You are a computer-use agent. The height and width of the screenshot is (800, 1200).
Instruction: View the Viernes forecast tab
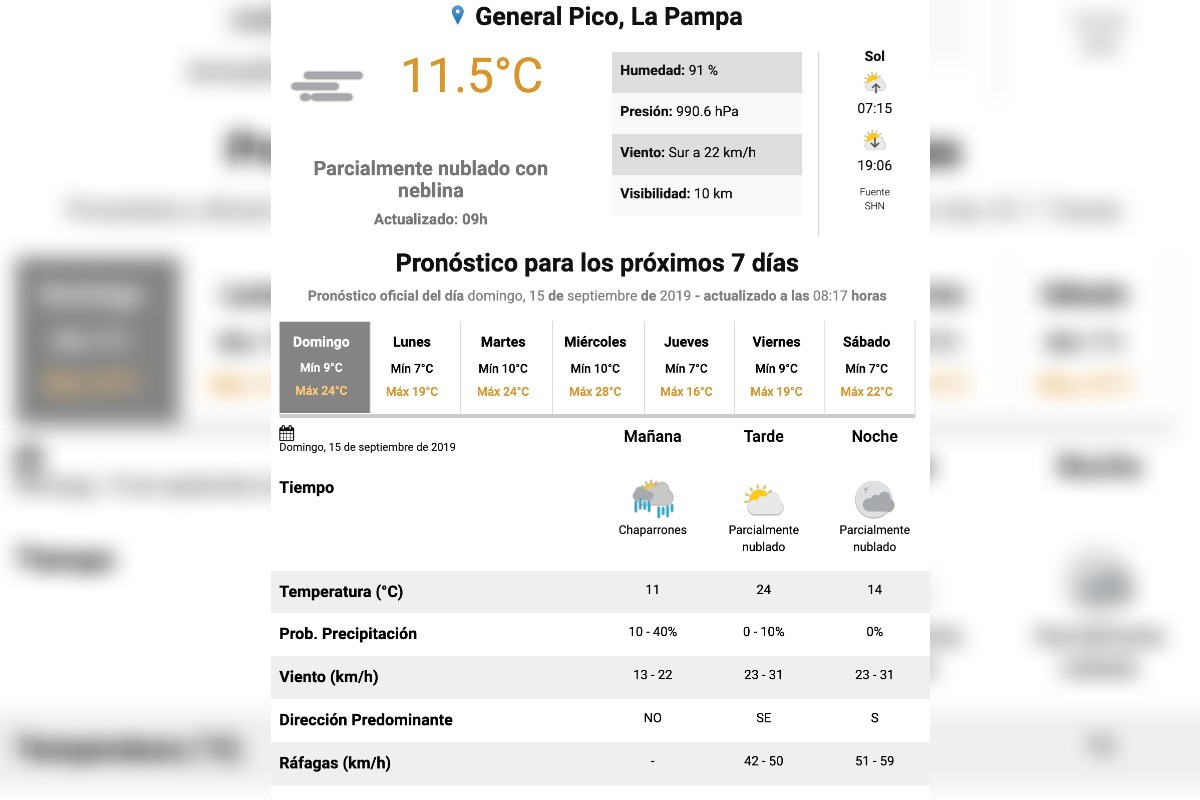779,367
